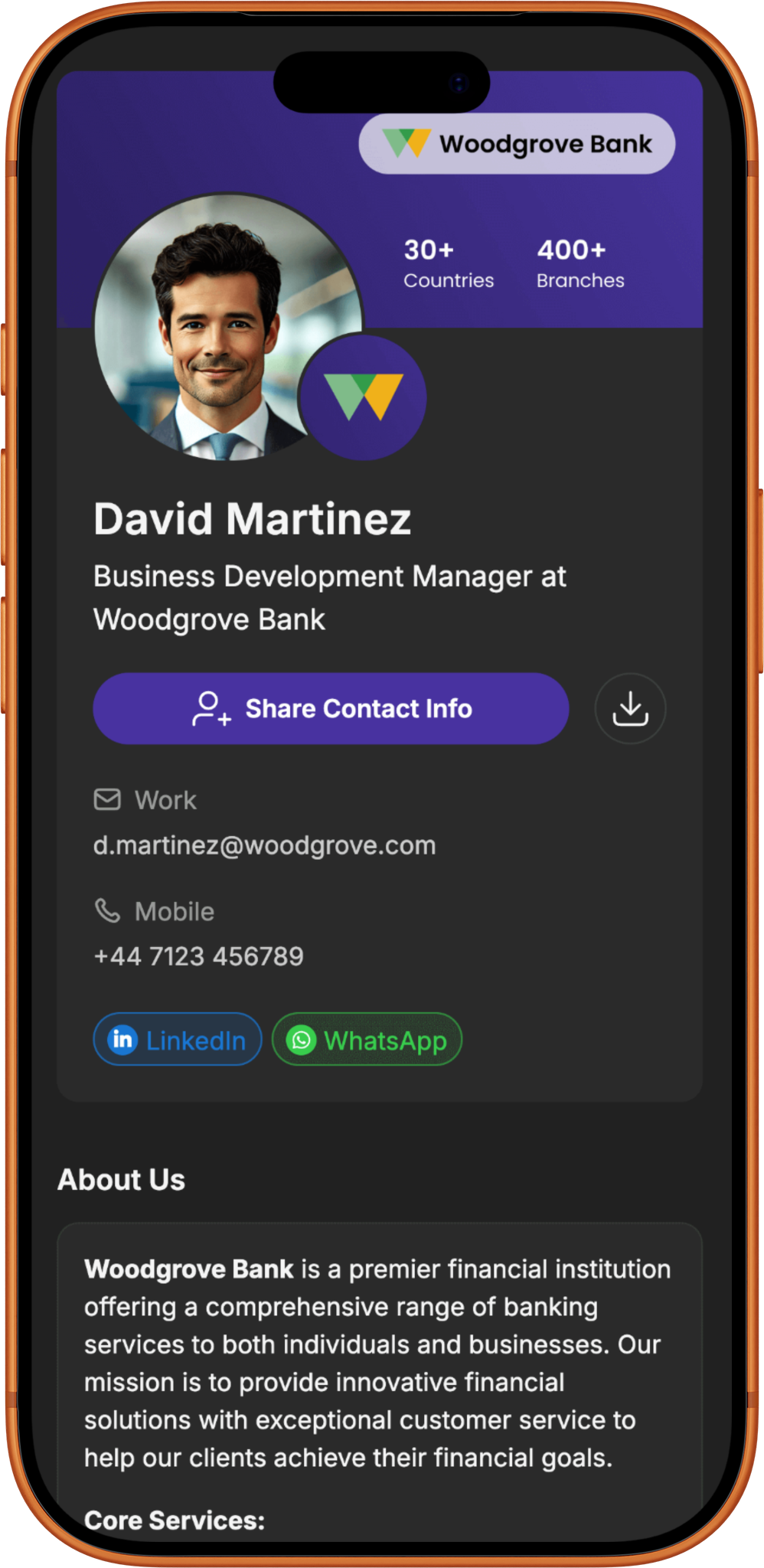Call the mobile number +44 7123 456789

pyautogui.click(x=198, y=956)
